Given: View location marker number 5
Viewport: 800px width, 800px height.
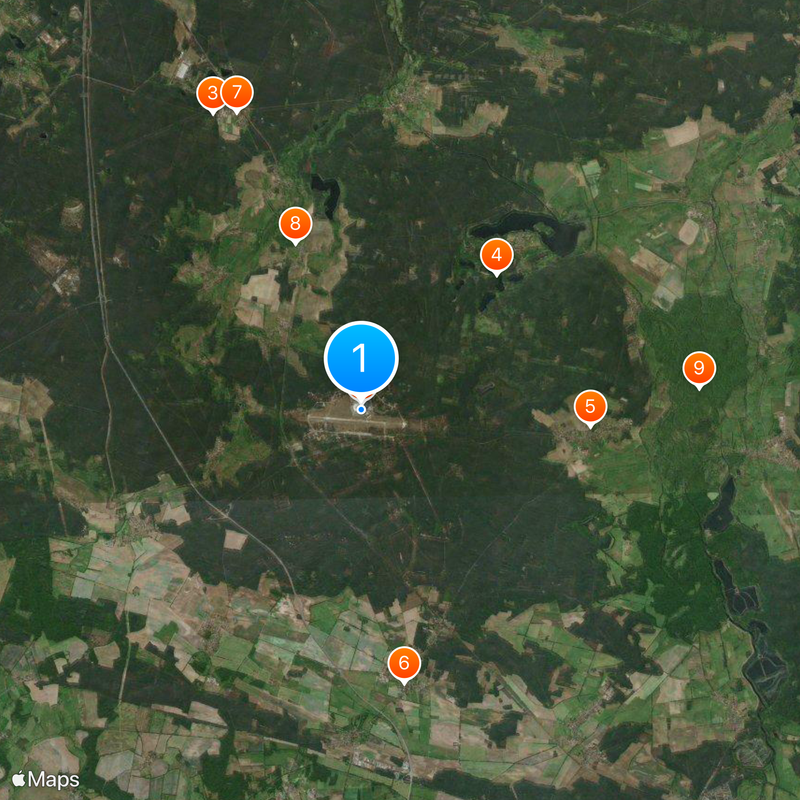Looking at the screenshot, I should (590, 407).
